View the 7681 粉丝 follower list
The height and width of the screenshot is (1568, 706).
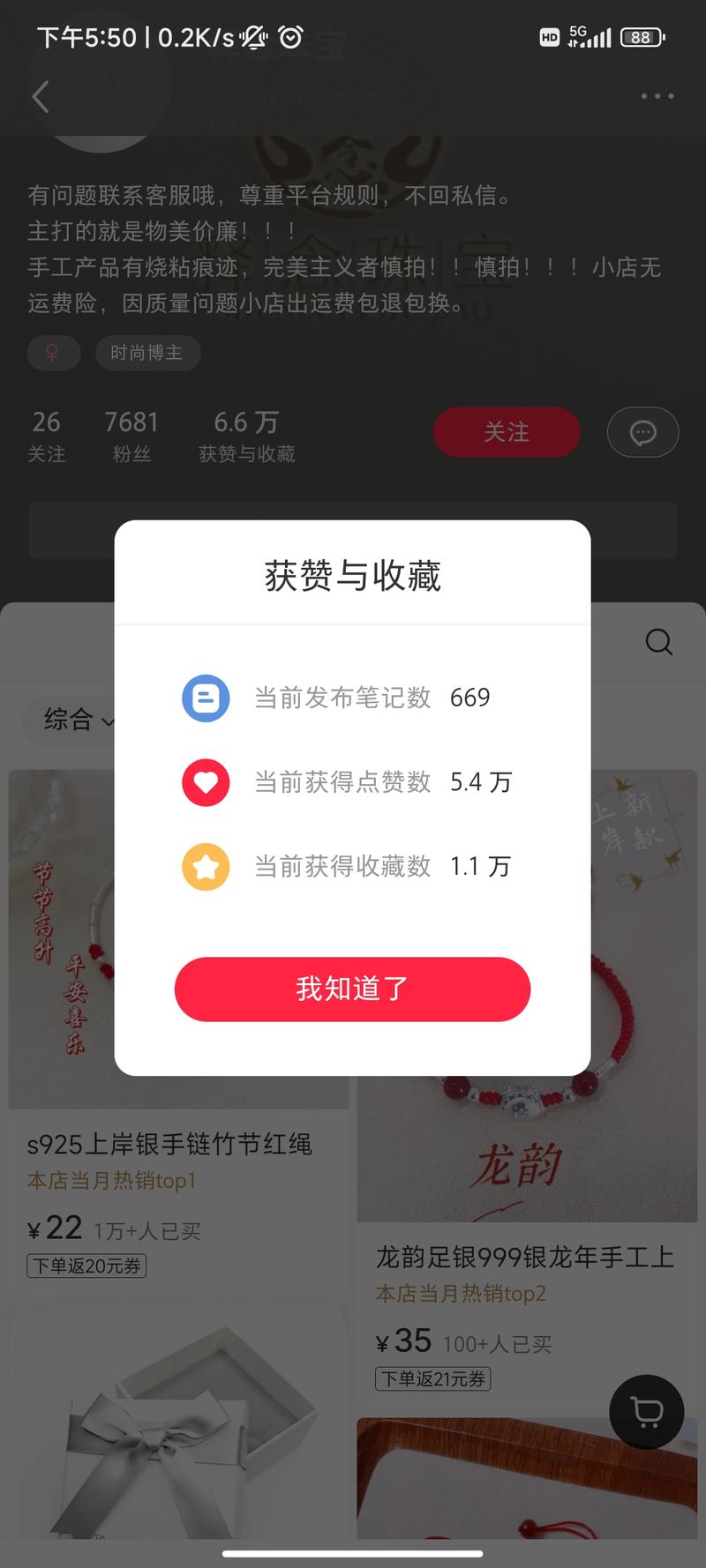(132, 435)
